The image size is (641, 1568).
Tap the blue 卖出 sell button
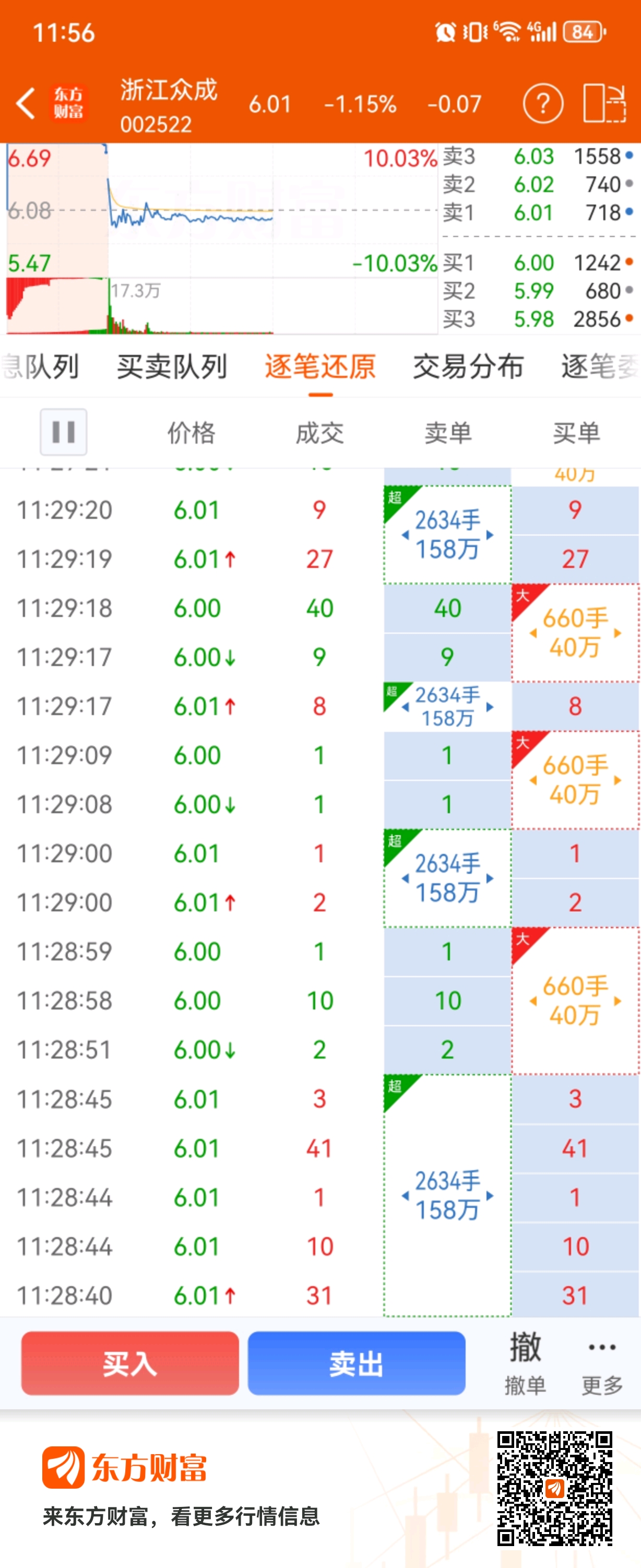(356, 1363)
